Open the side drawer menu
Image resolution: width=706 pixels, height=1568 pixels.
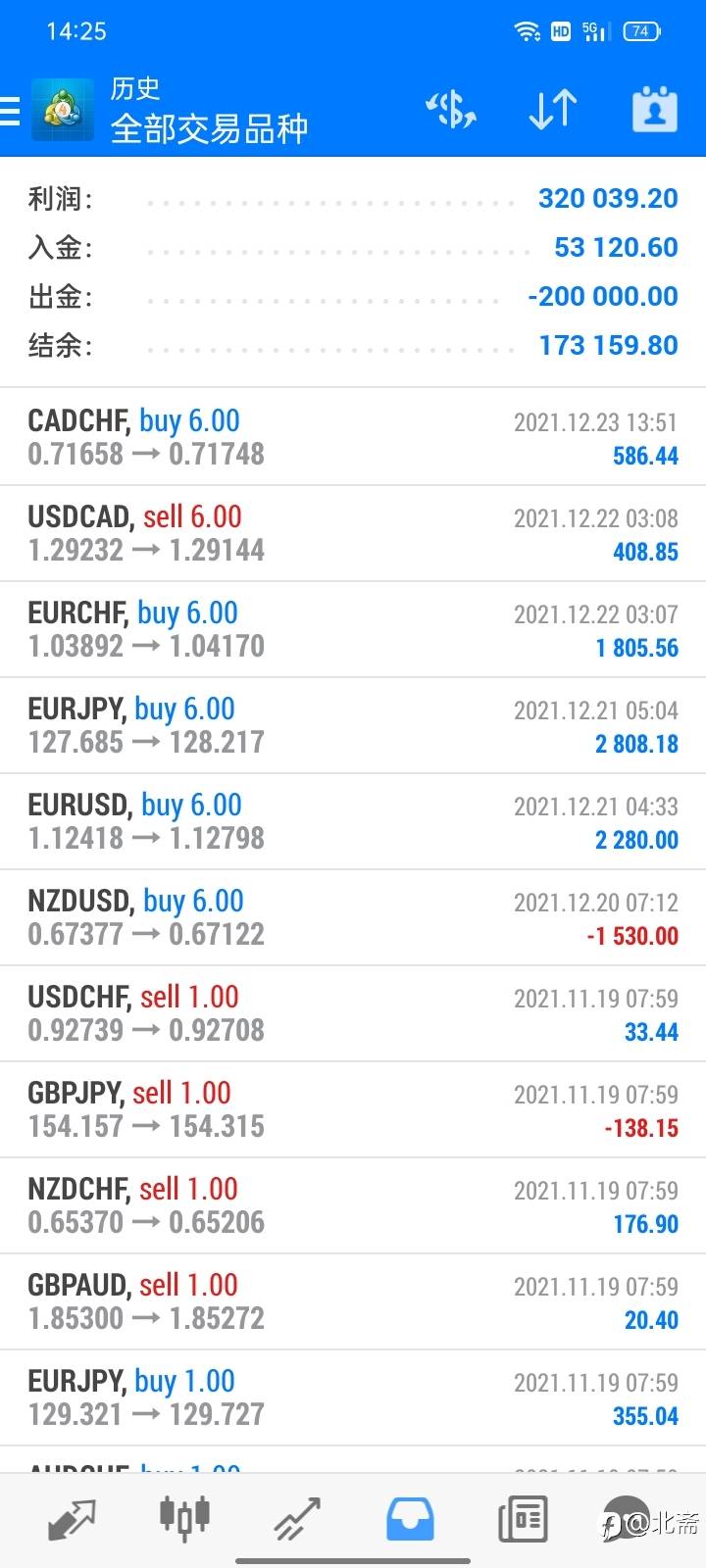pyautogui.click(x=12, y=110)
